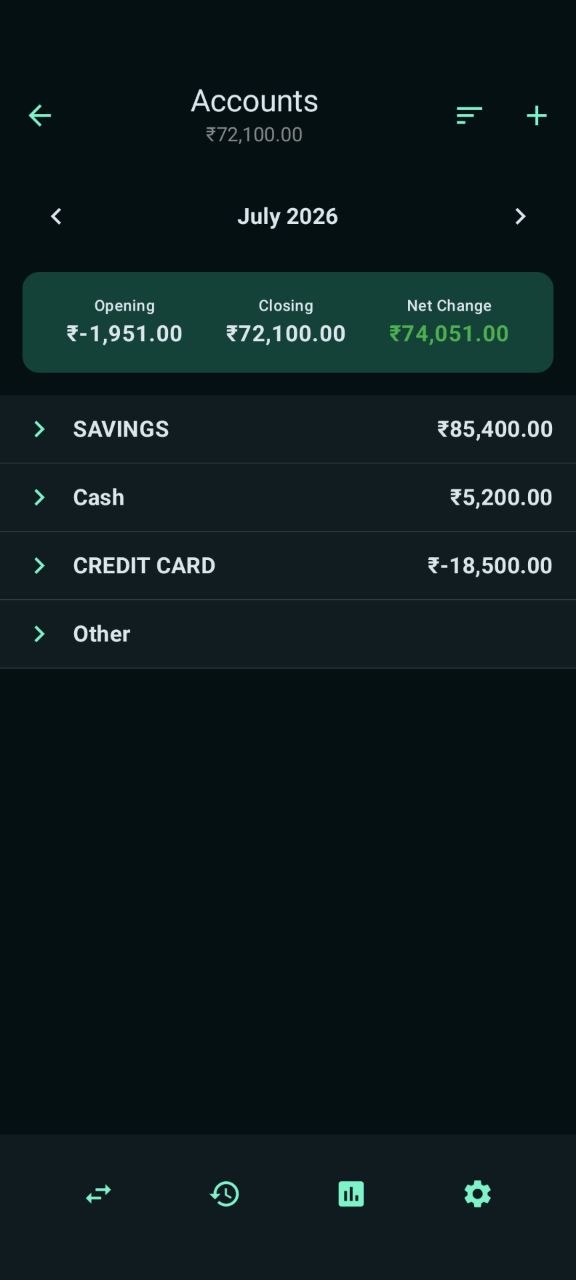Image resolution: width=576 pixels, height=1280 pixels.
Task: Go to the previous month before July 2026
Action: (56, 216)
